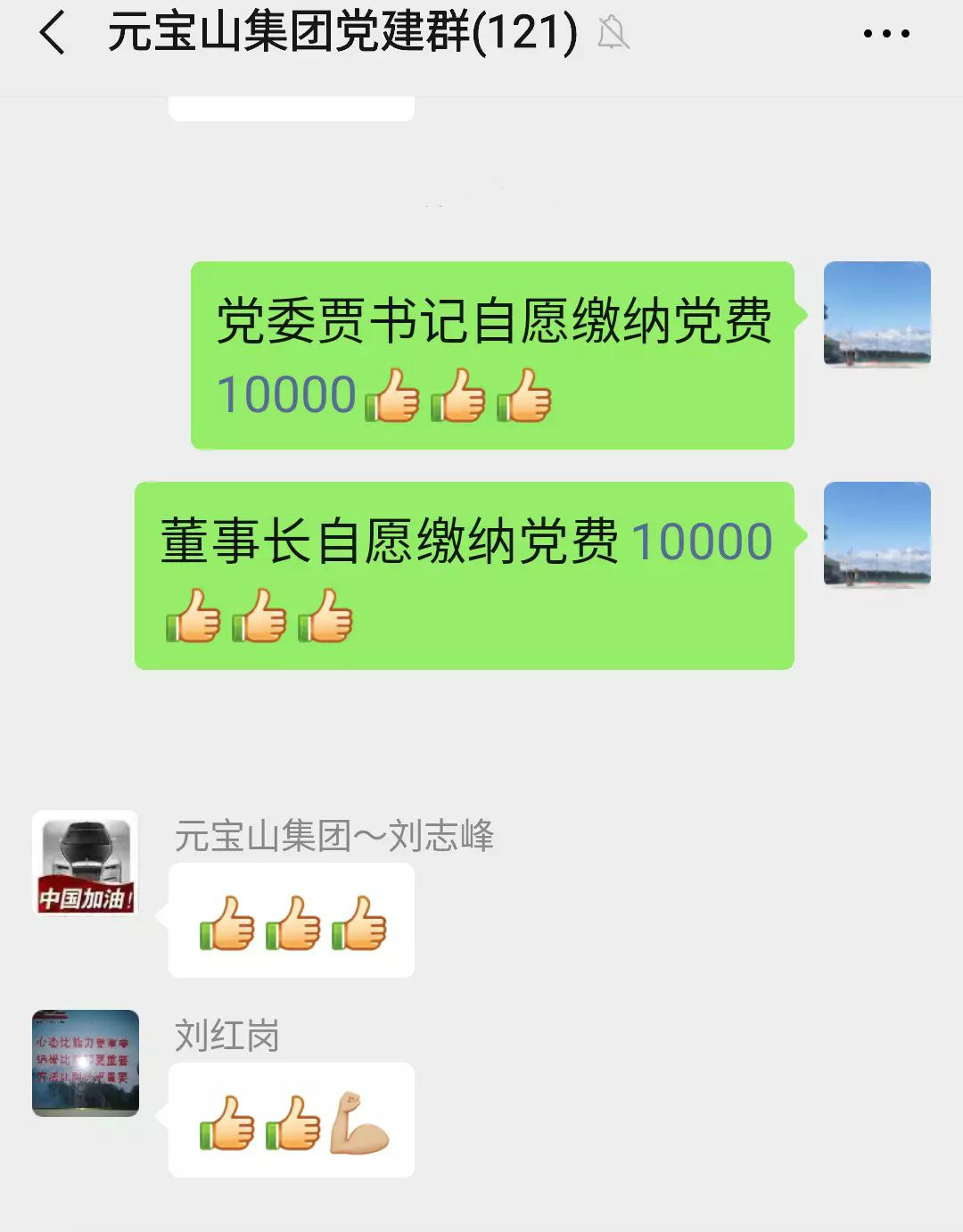Go back from the group chat
This screenshot has width=963, height=1232.
pos(53,34)
